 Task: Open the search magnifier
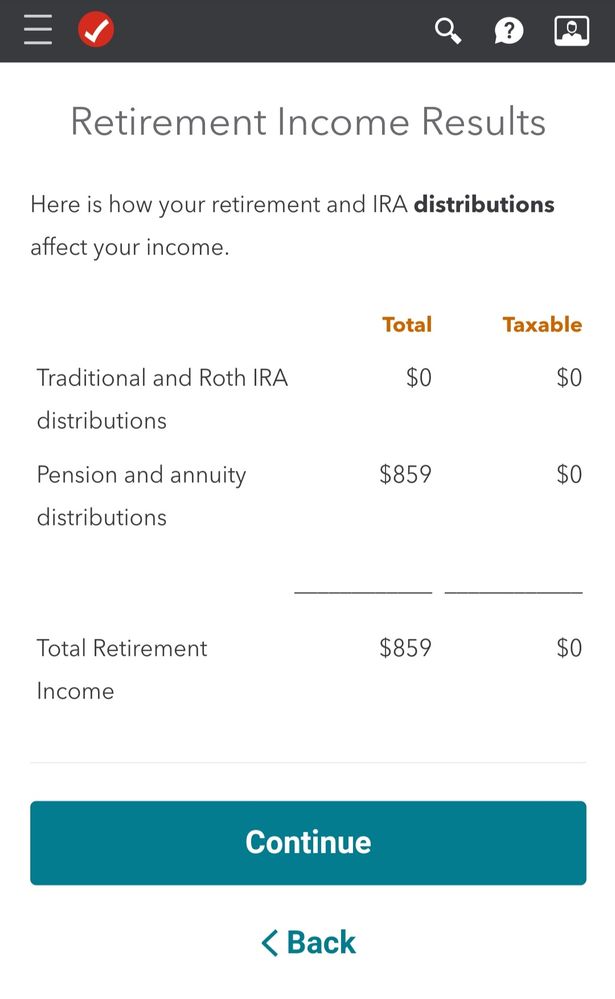pyautogui.click(x=448, y=31)
